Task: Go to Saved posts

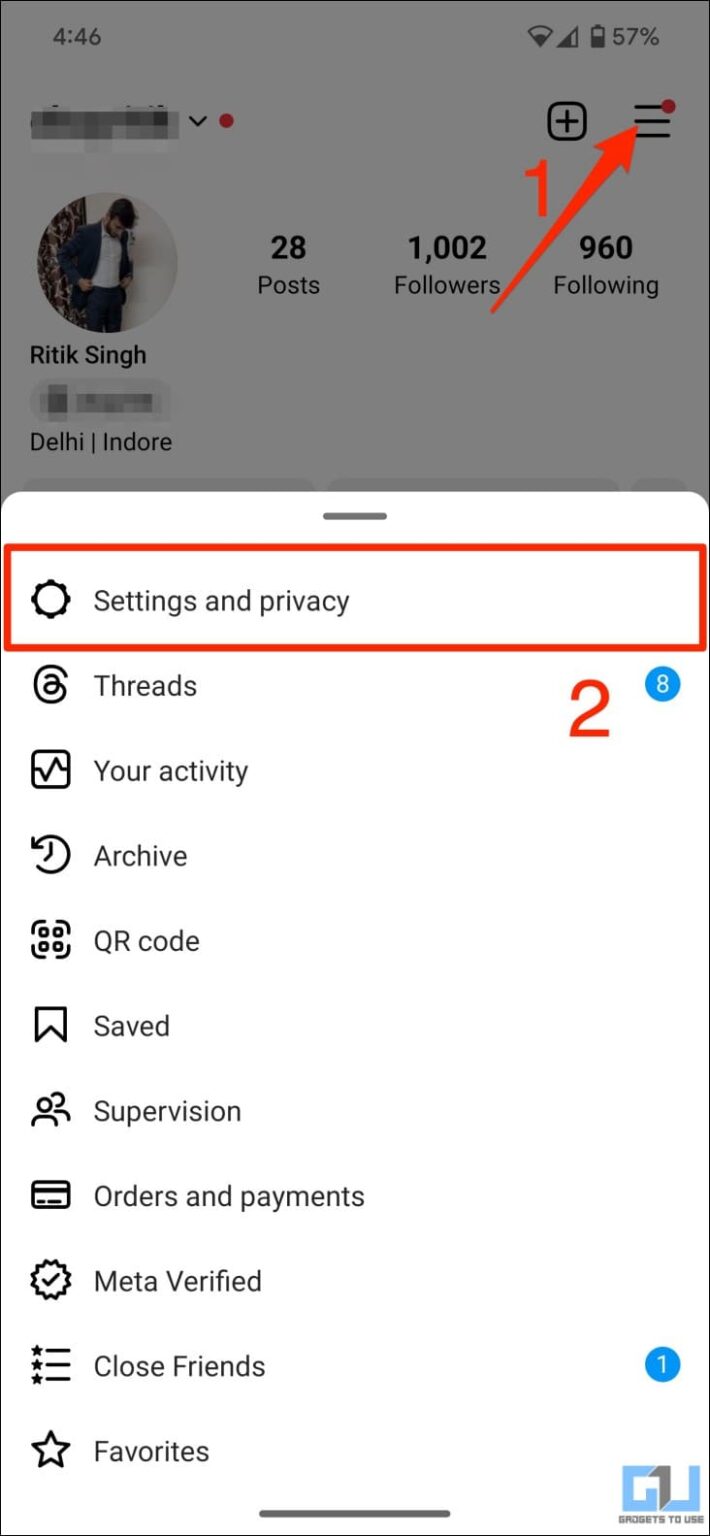Action: coord(131,1026)
